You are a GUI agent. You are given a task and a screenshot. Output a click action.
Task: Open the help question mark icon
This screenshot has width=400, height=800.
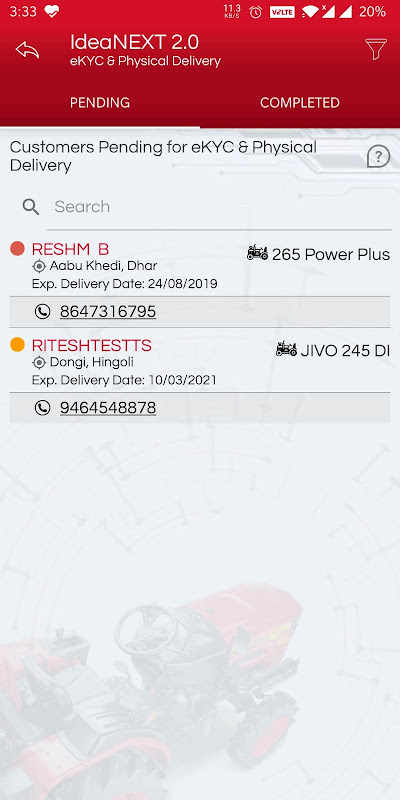pos(379,156)
